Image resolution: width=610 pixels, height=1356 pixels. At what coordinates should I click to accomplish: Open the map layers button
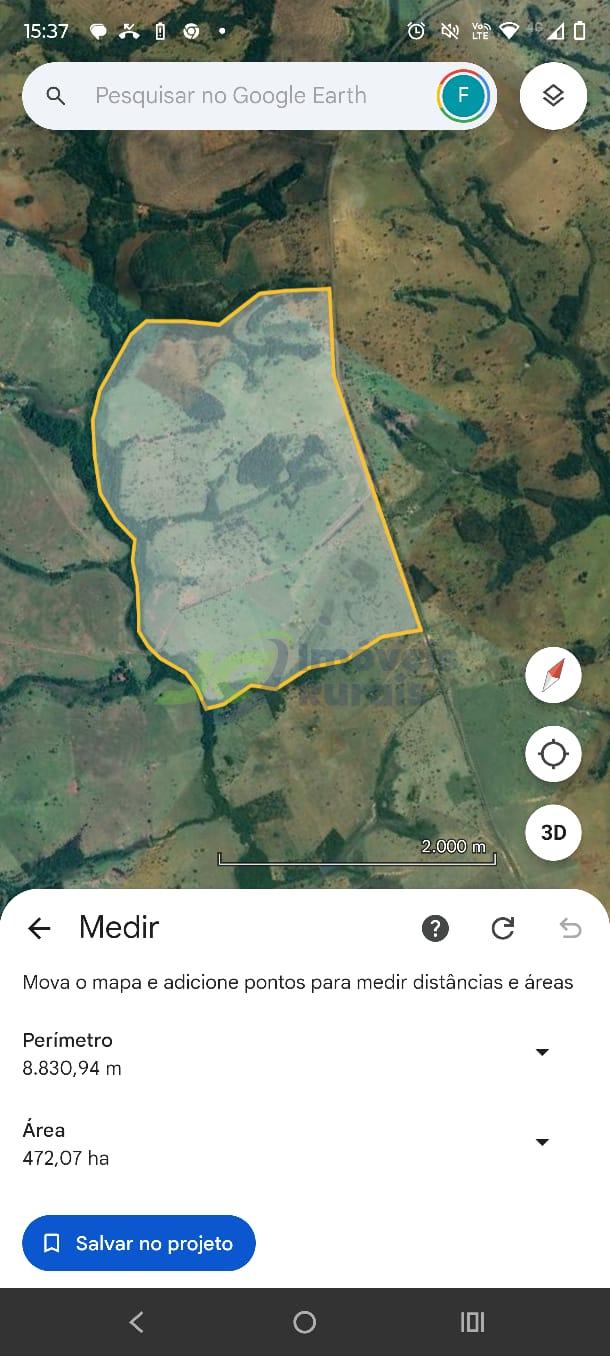pyautogui.click(x=553, y=96)
